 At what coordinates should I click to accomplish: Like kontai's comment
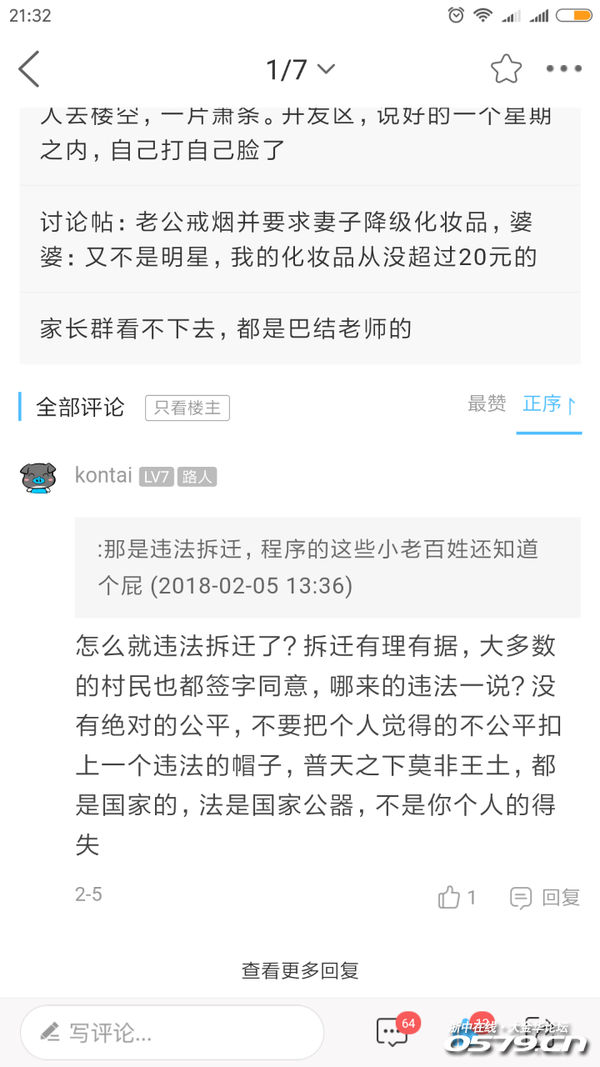point(456,897)
